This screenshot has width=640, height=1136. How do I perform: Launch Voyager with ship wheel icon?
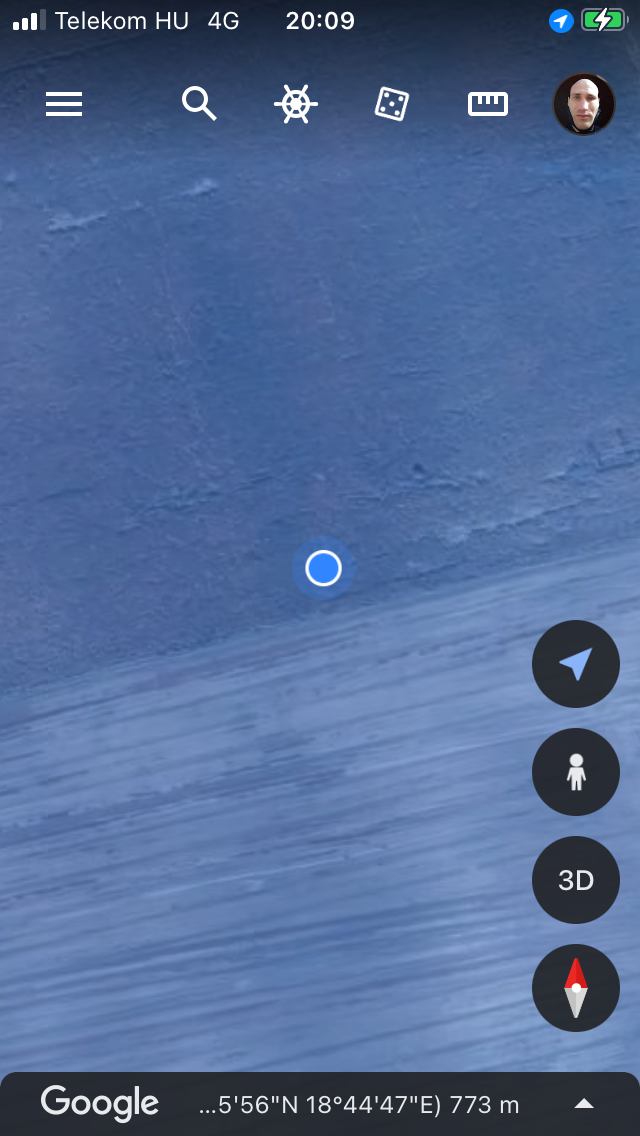(x=296, y=104)
